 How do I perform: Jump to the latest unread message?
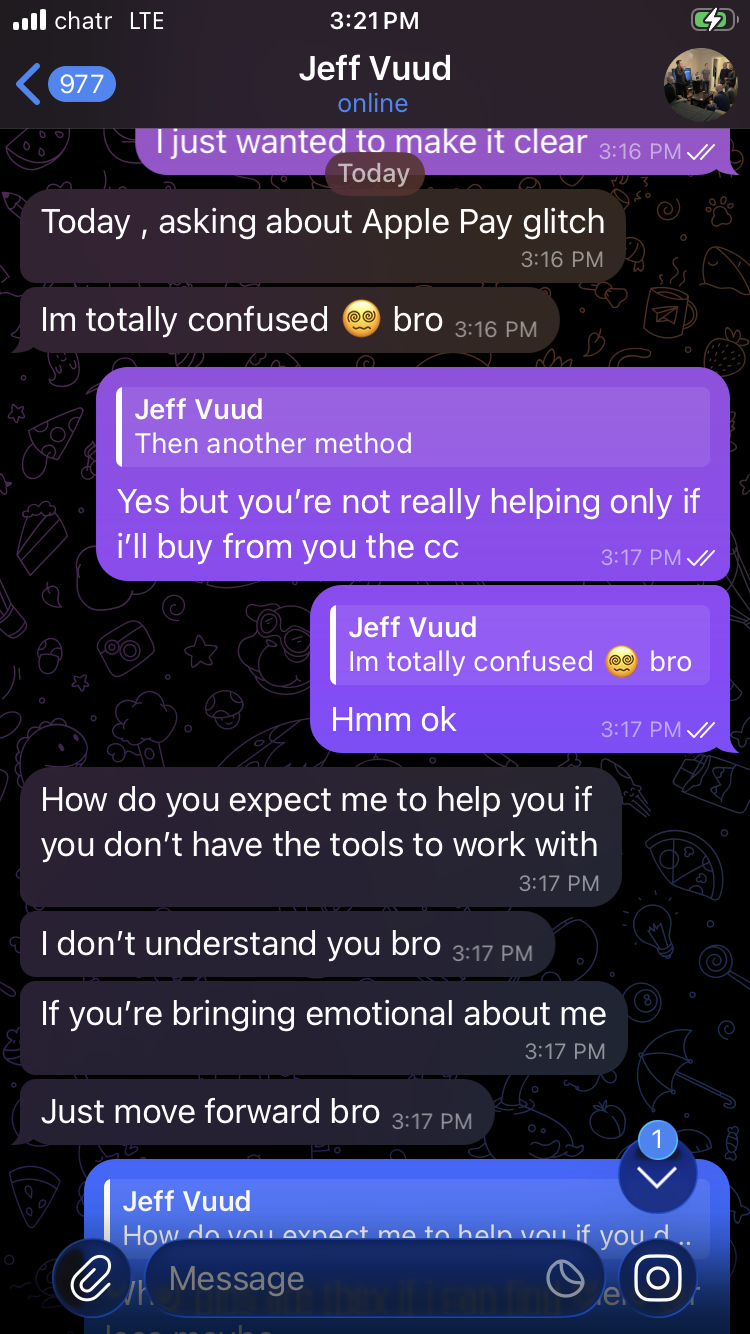point(657,1175)
